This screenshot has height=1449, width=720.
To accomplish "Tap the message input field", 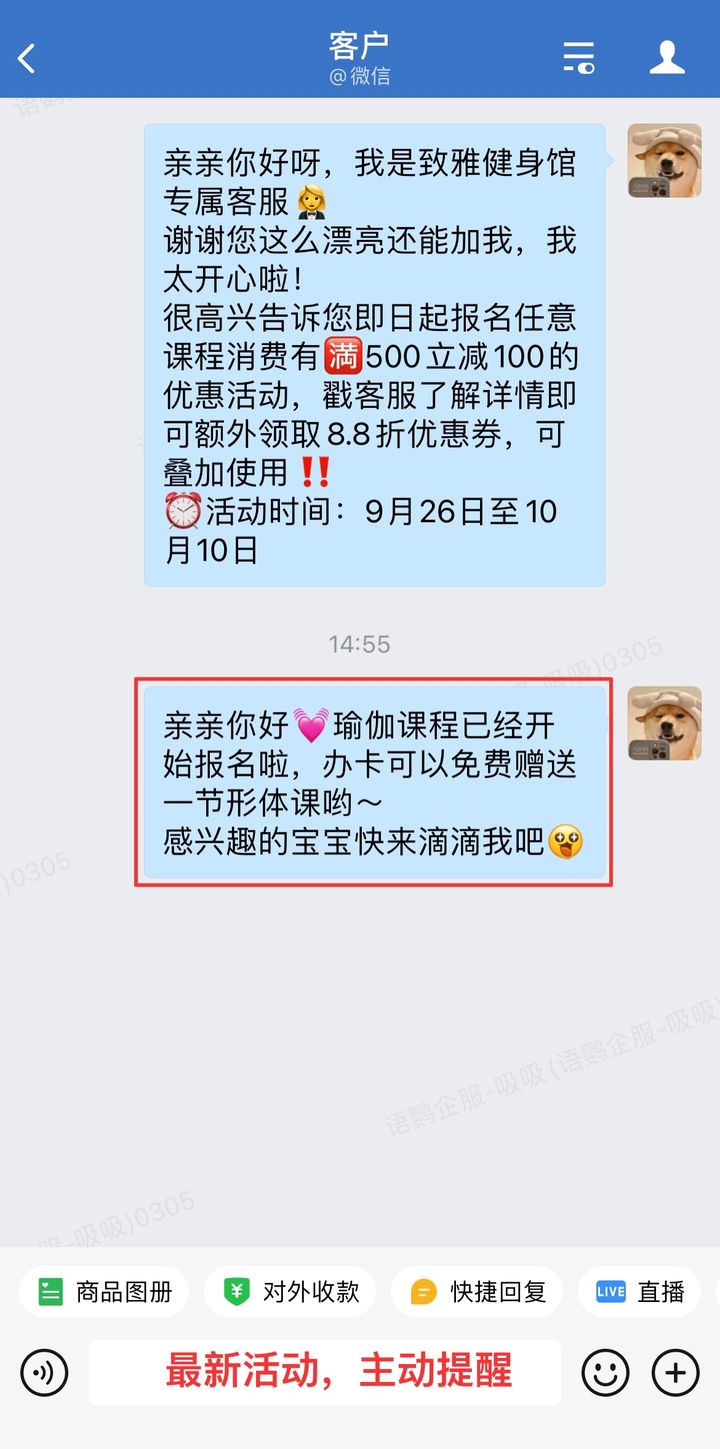I will 324,1372.
